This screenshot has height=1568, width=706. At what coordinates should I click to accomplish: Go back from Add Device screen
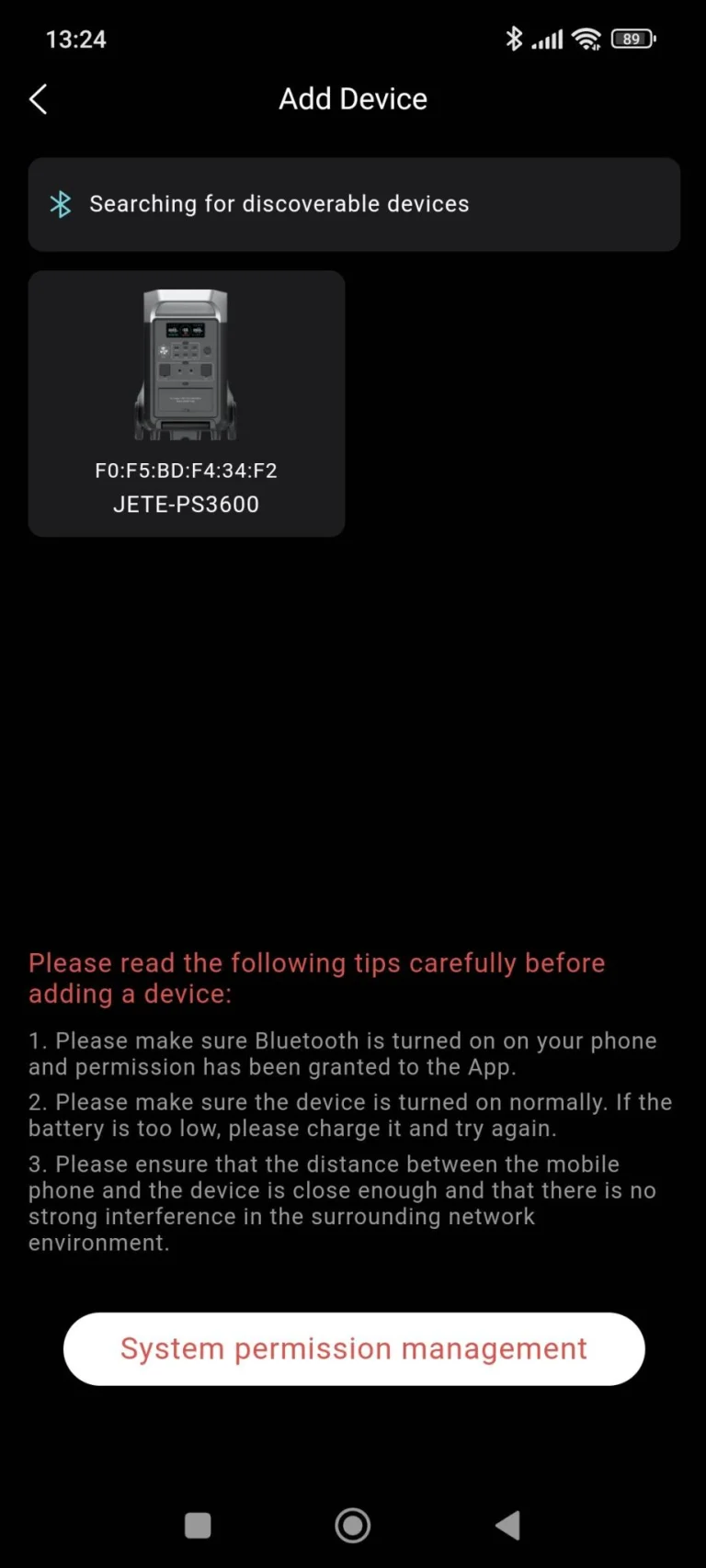click(x=39, y=99)
